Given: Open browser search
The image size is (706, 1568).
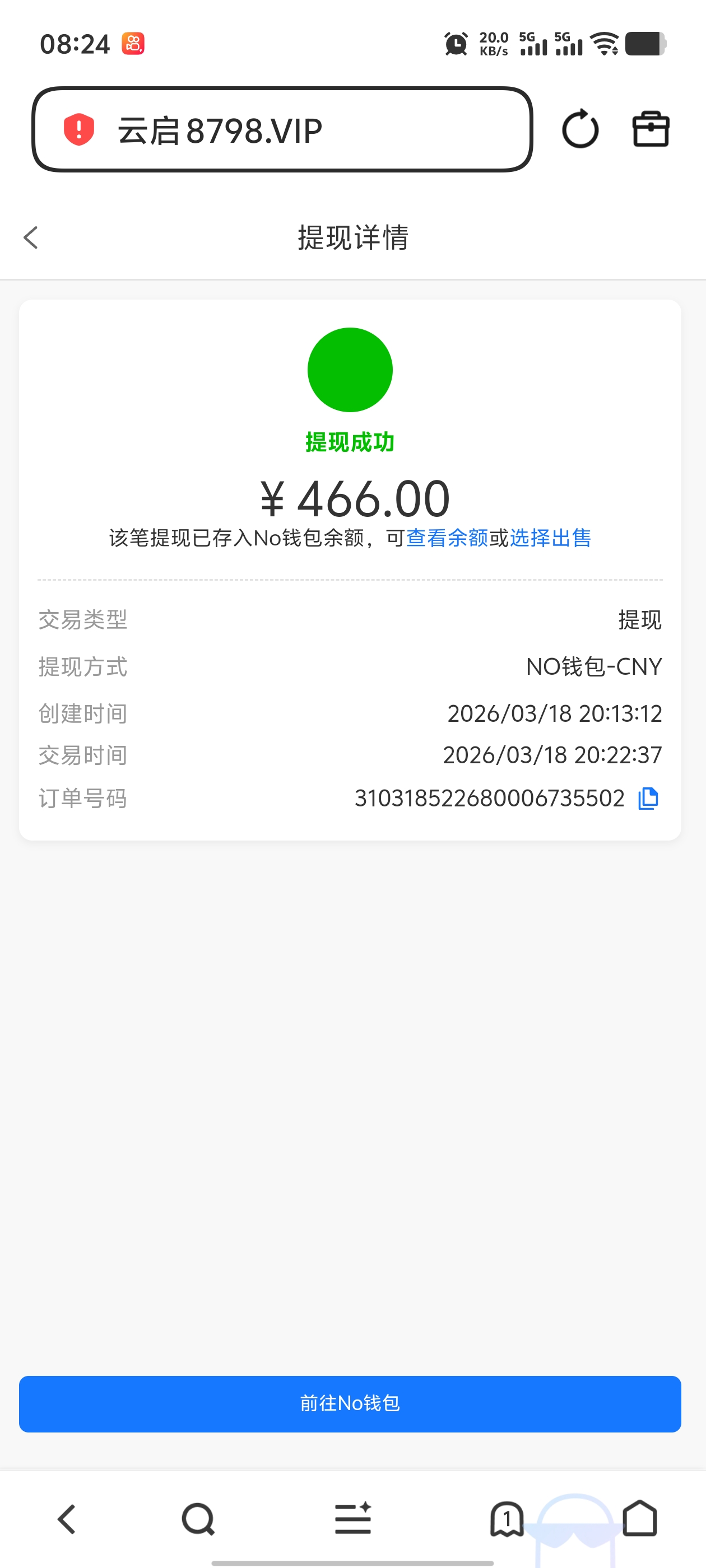Looking at the screenshot, I should tap(198, 1519).
